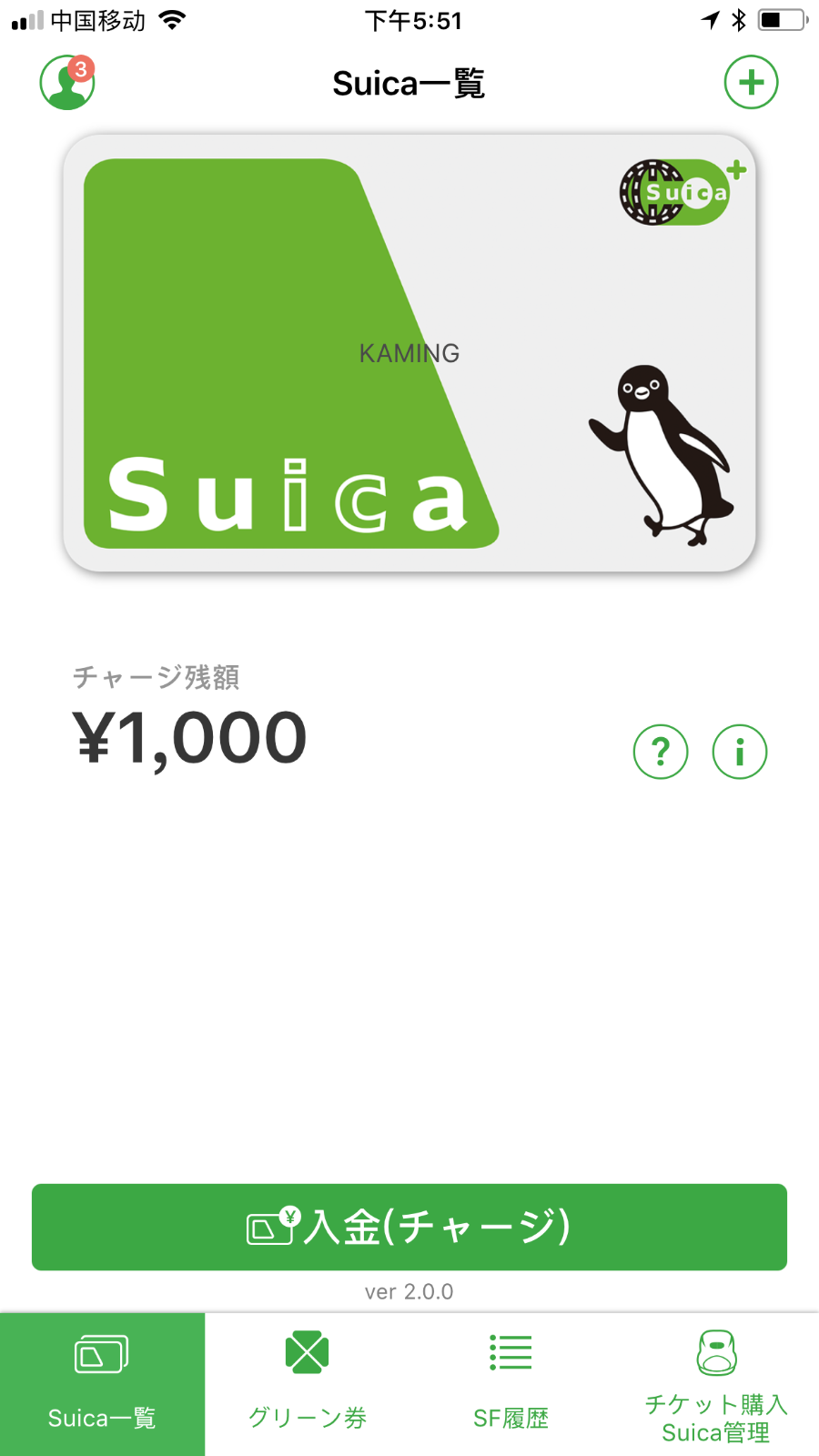
Task: Open the question mark help icon
Action: [661, 752]
